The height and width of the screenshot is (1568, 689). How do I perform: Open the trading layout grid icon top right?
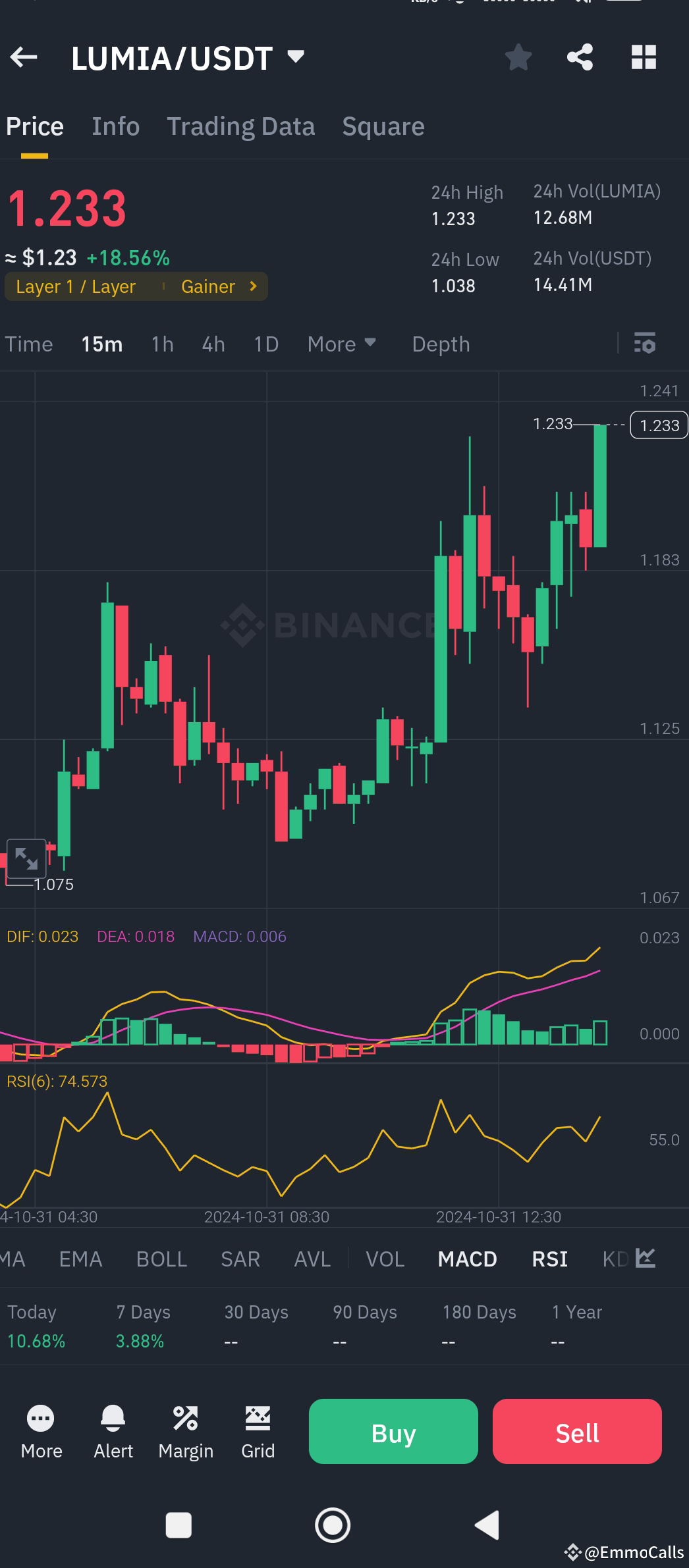pos(644,58)
